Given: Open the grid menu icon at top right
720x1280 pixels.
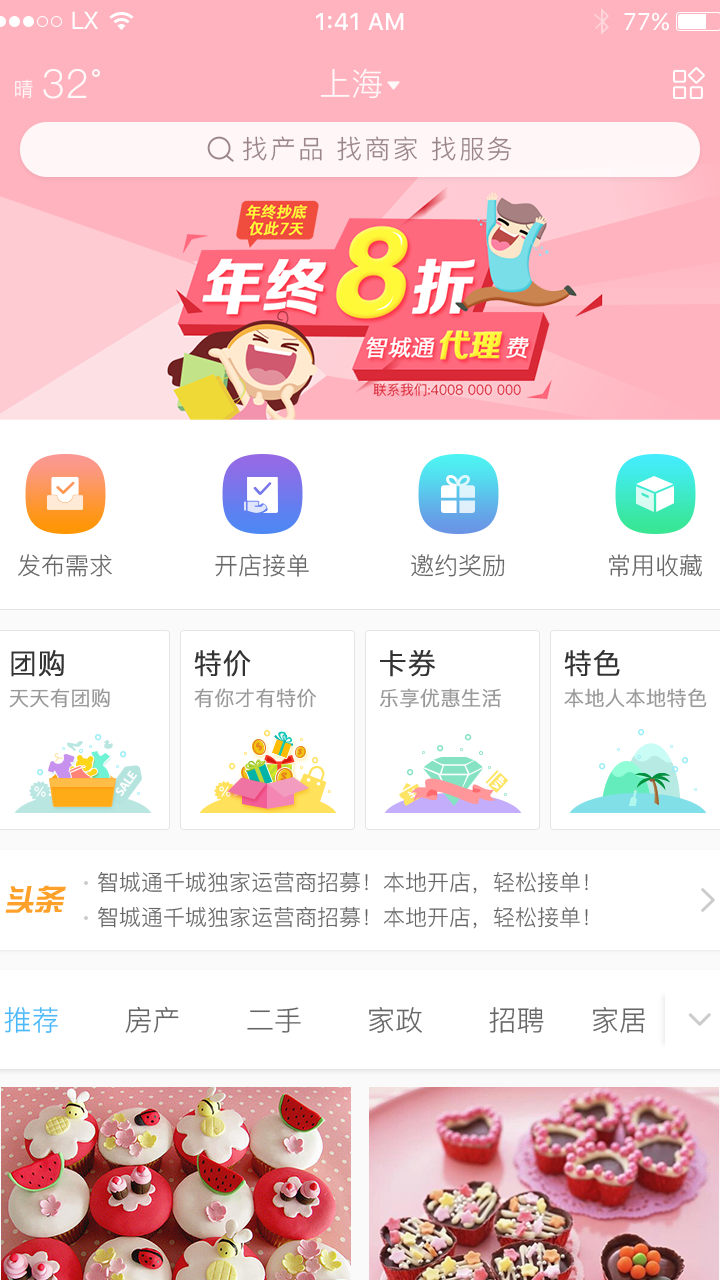Looking at the screenshot, I should click(688, 84).
